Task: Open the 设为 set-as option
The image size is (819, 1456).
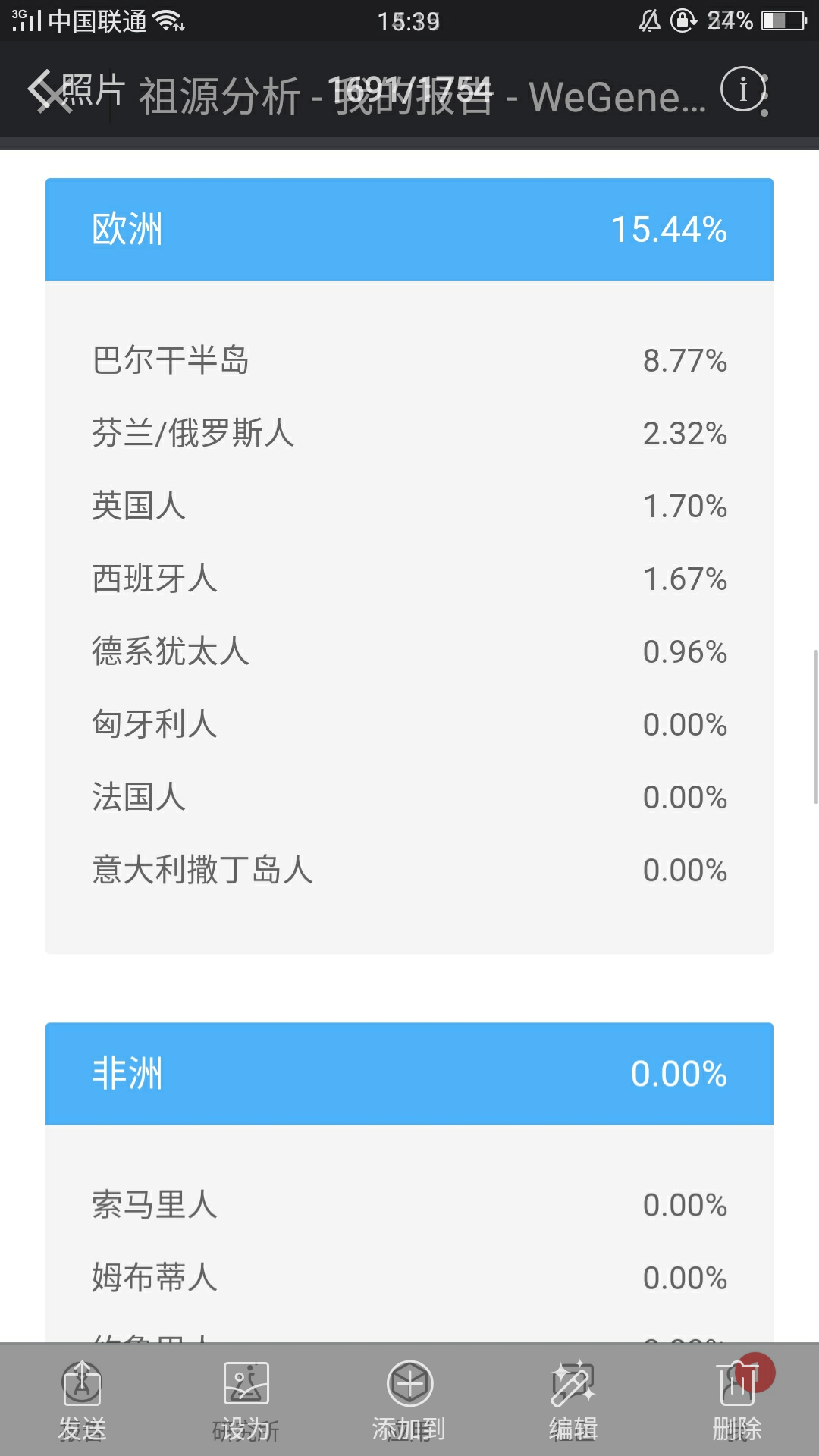Action: tap(246, 1401)
